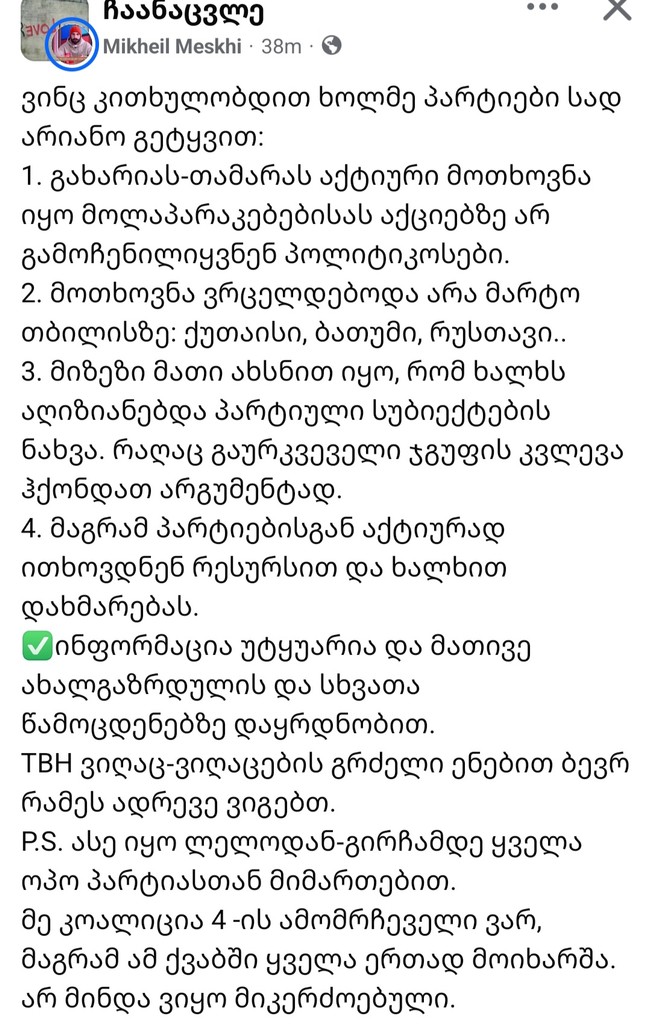Dismiss the post with the X icon
Viewport: 651px width, 1024px height.
click(x=618, y=9)
